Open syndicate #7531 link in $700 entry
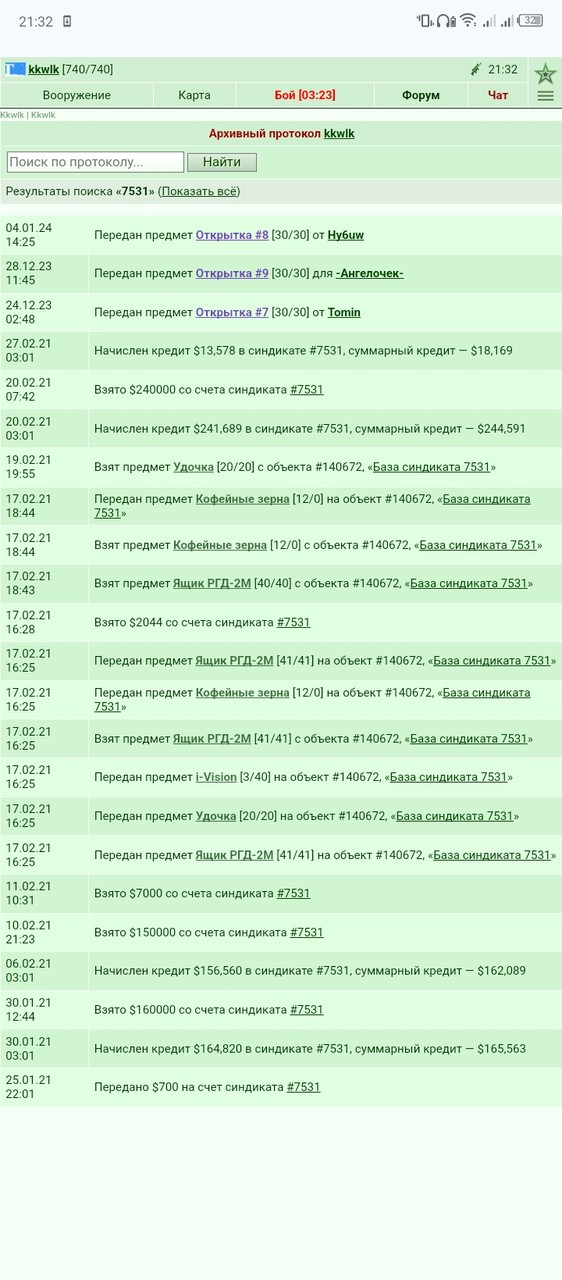 pos(304,1087)
